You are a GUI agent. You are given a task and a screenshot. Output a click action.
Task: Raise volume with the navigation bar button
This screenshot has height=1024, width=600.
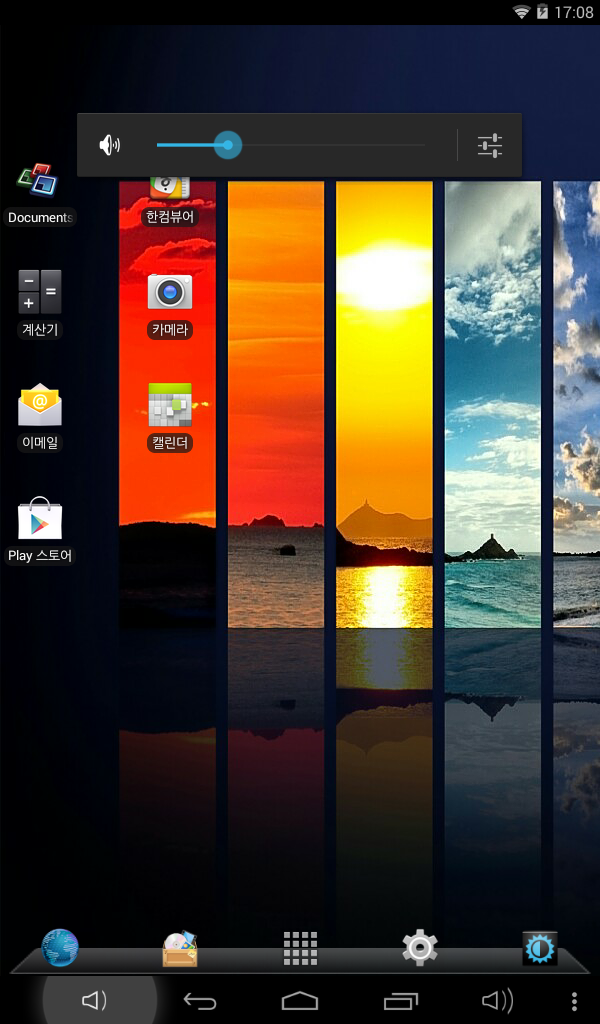coord(497,1000)
